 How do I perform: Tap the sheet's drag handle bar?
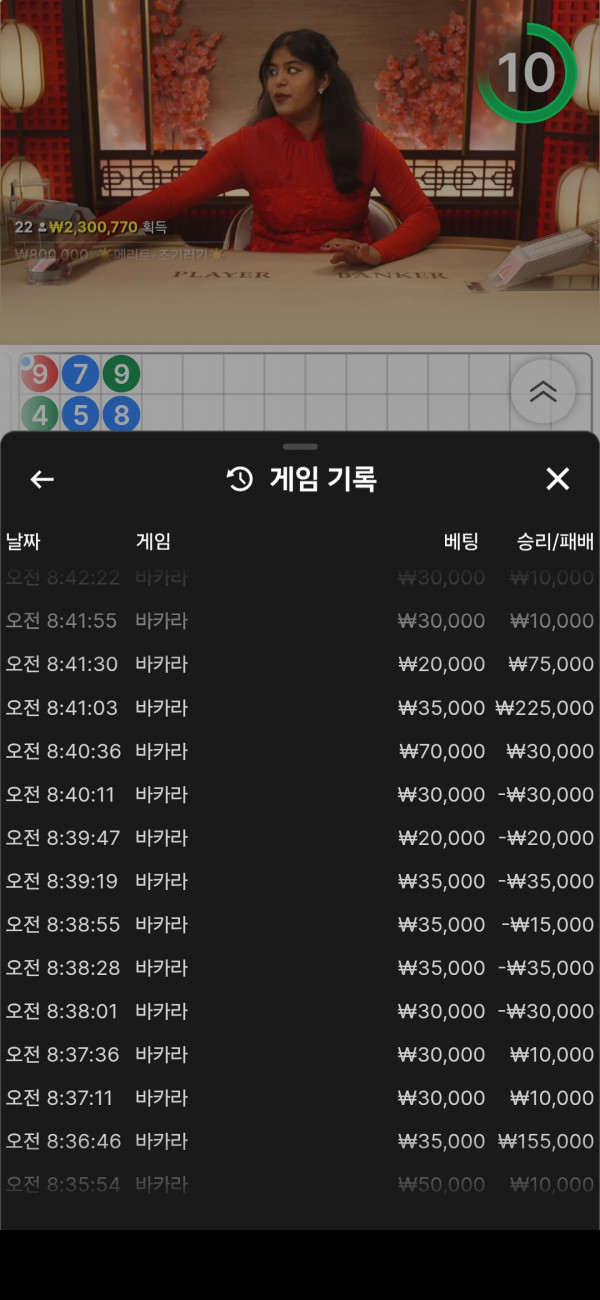[300, 446]
